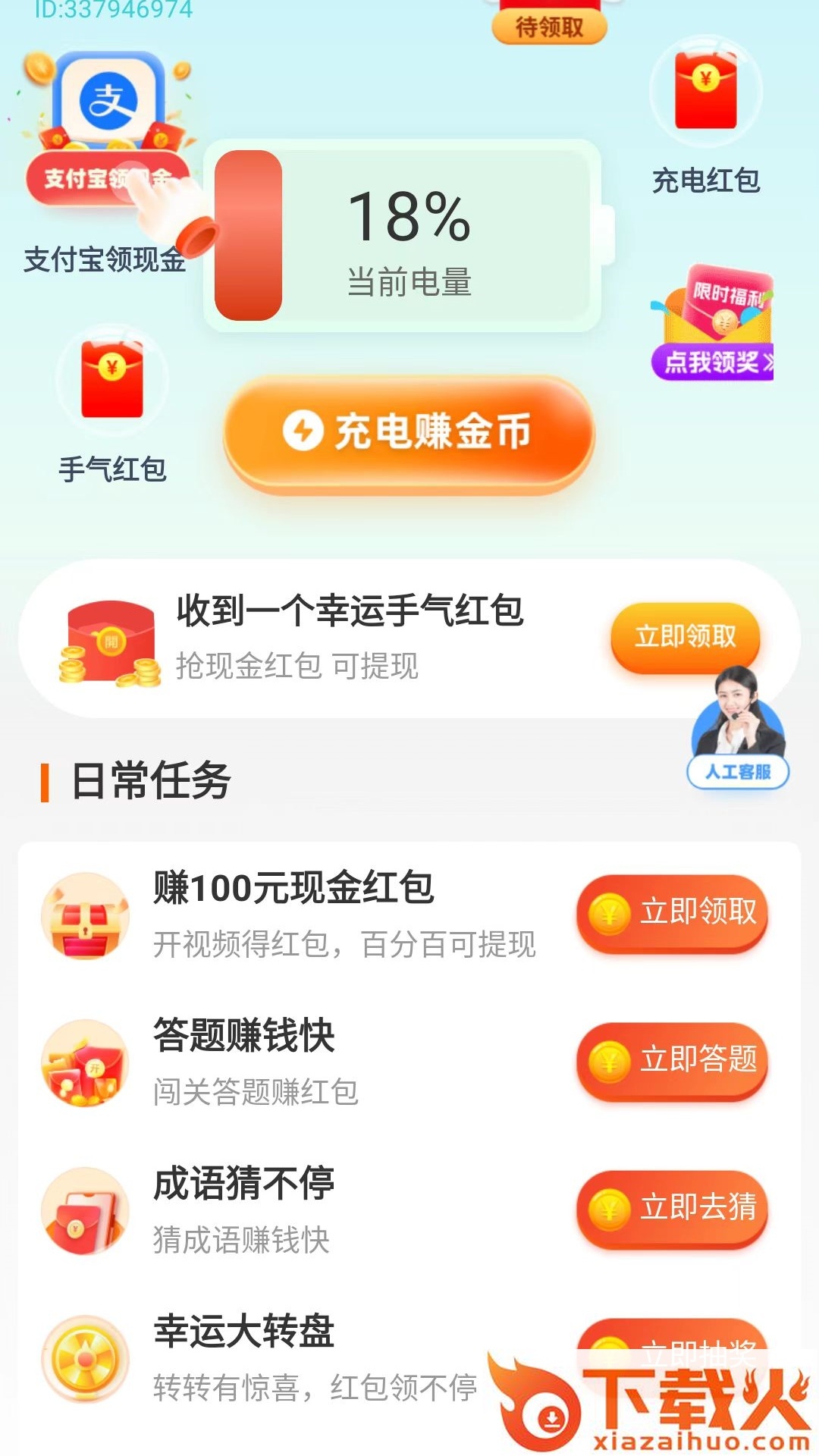Tap the 充电赚金币 button
The image size is (819, 1456).
point(409,432)
